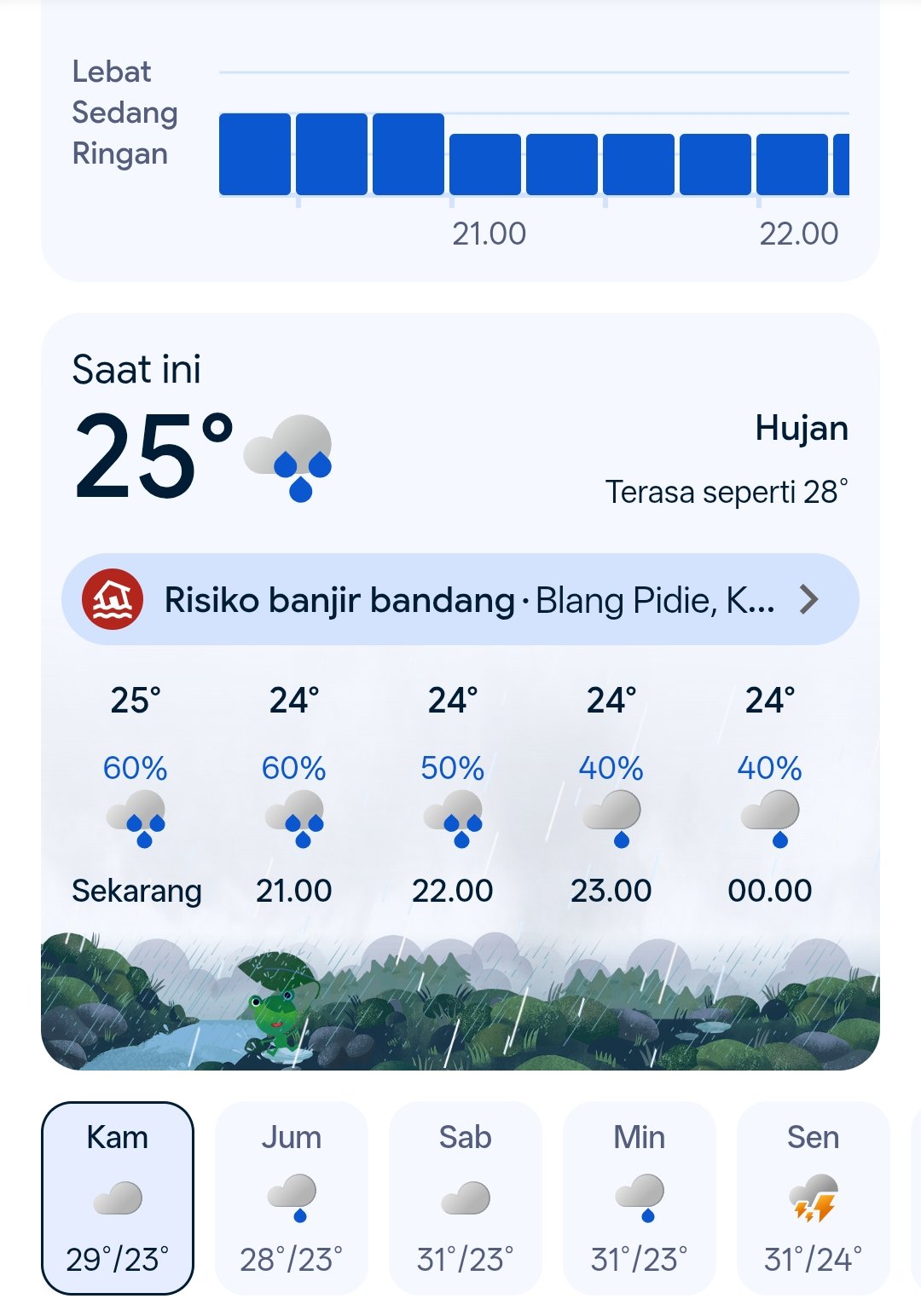Switch to the Jum forecast

292,1198
